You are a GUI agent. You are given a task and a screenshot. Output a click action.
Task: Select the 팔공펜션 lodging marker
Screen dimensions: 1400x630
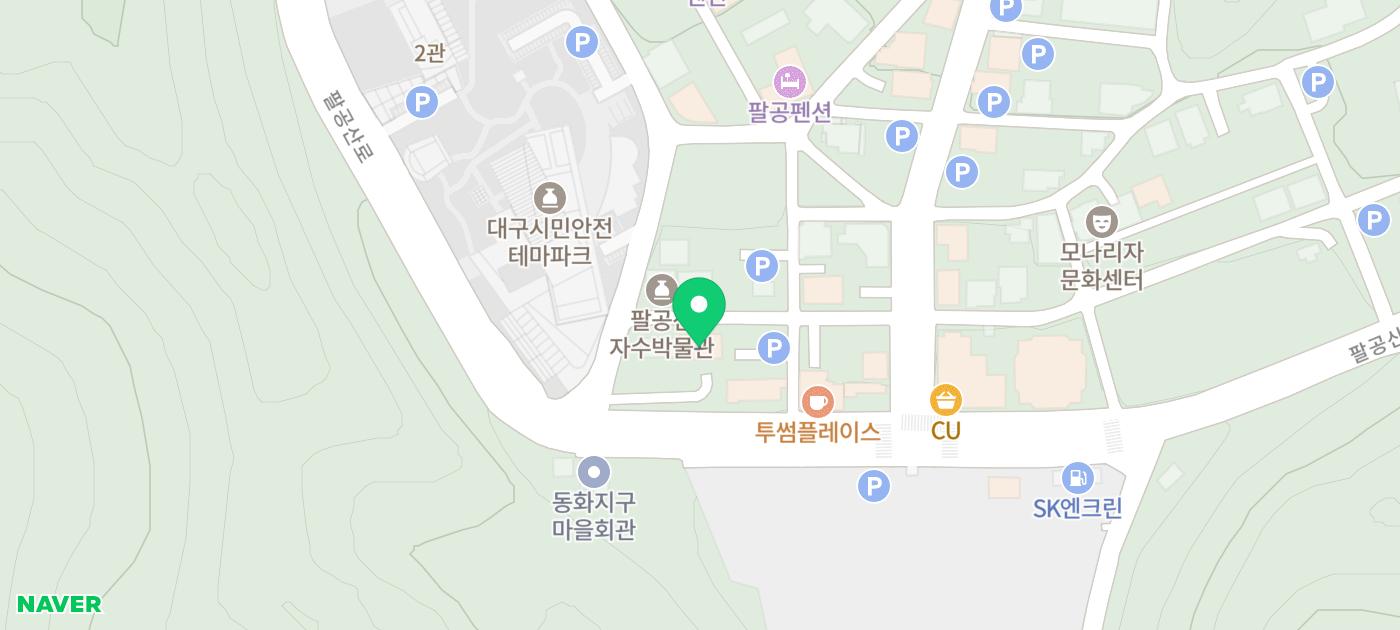790,81
